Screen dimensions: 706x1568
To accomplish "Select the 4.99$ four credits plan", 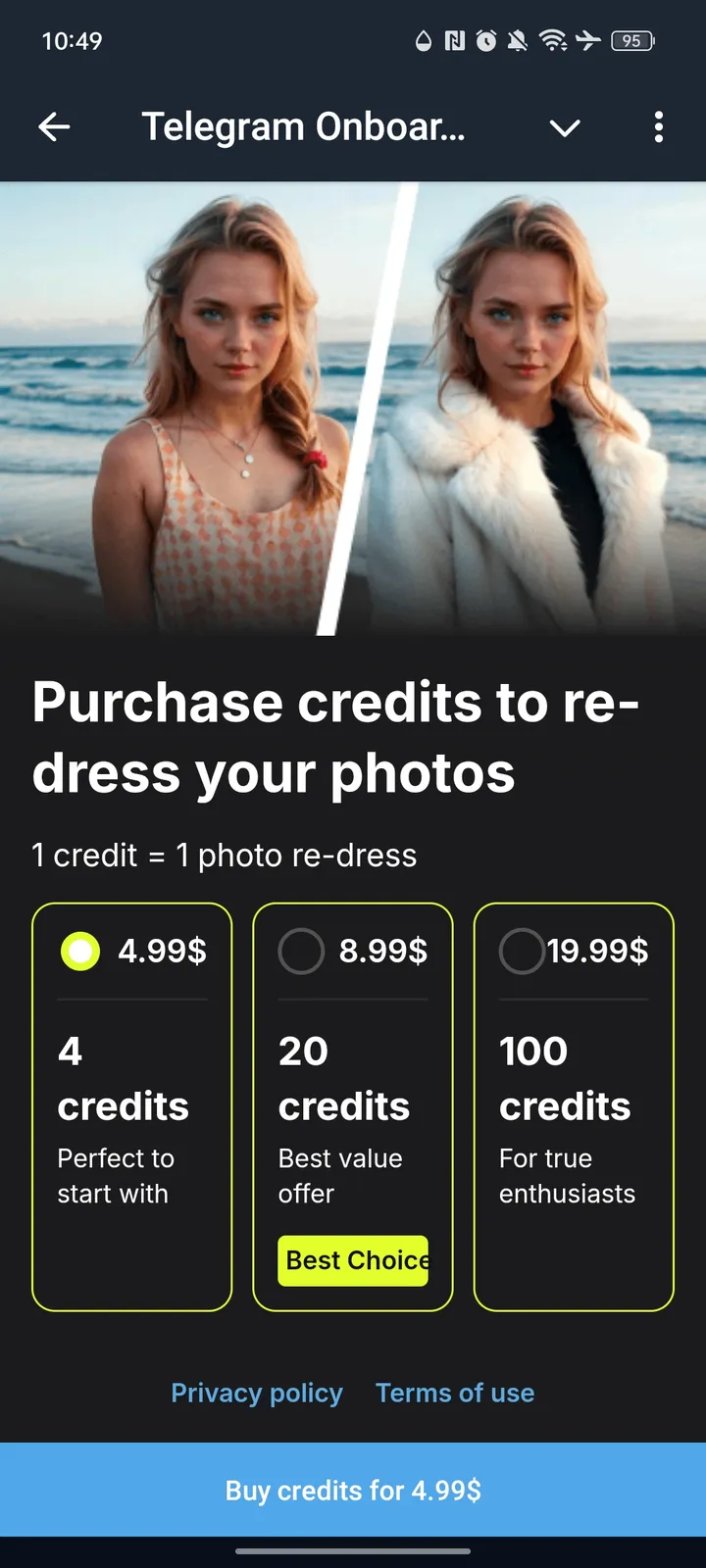I will pos(132,1106).
